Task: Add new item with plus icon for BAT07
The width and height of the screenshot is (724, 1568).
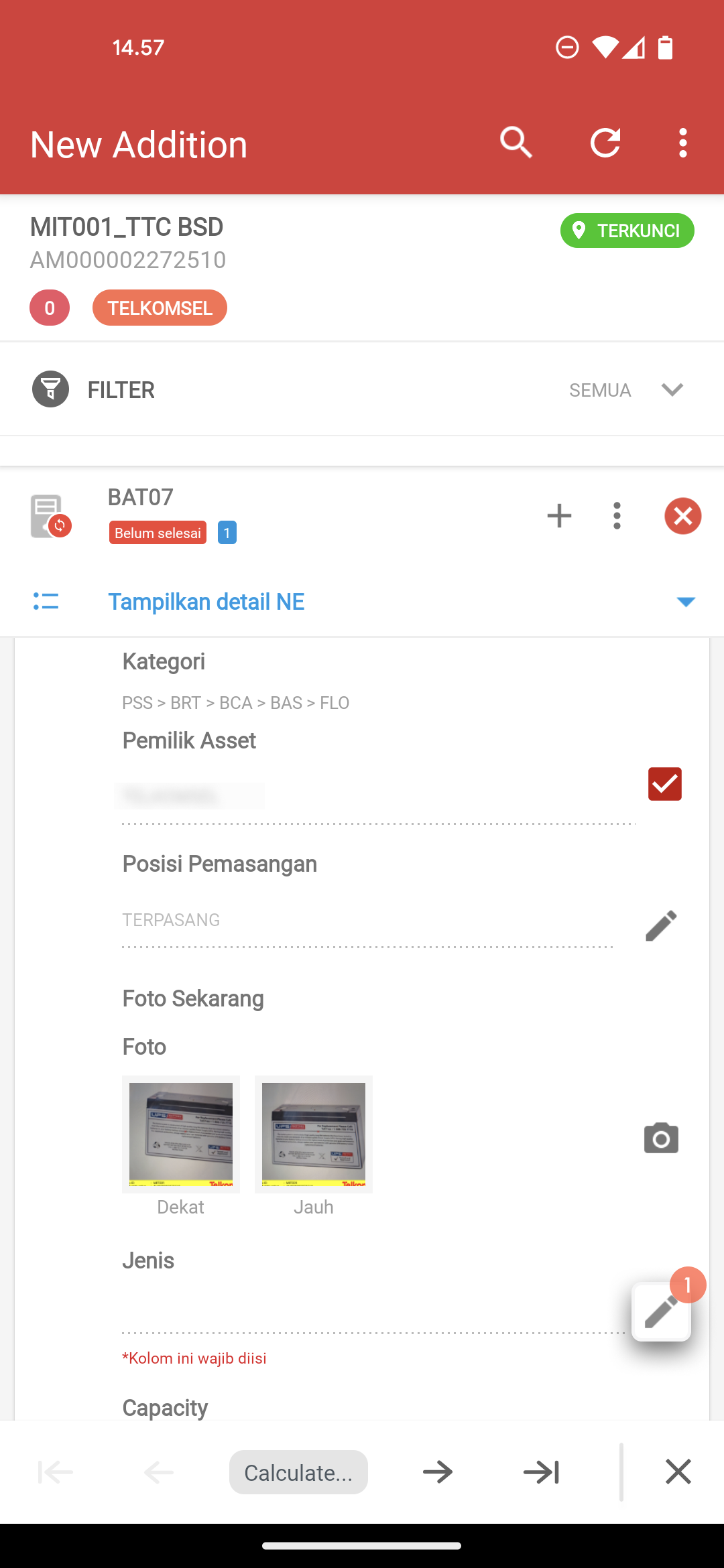Action: click(x=559, y=516)
